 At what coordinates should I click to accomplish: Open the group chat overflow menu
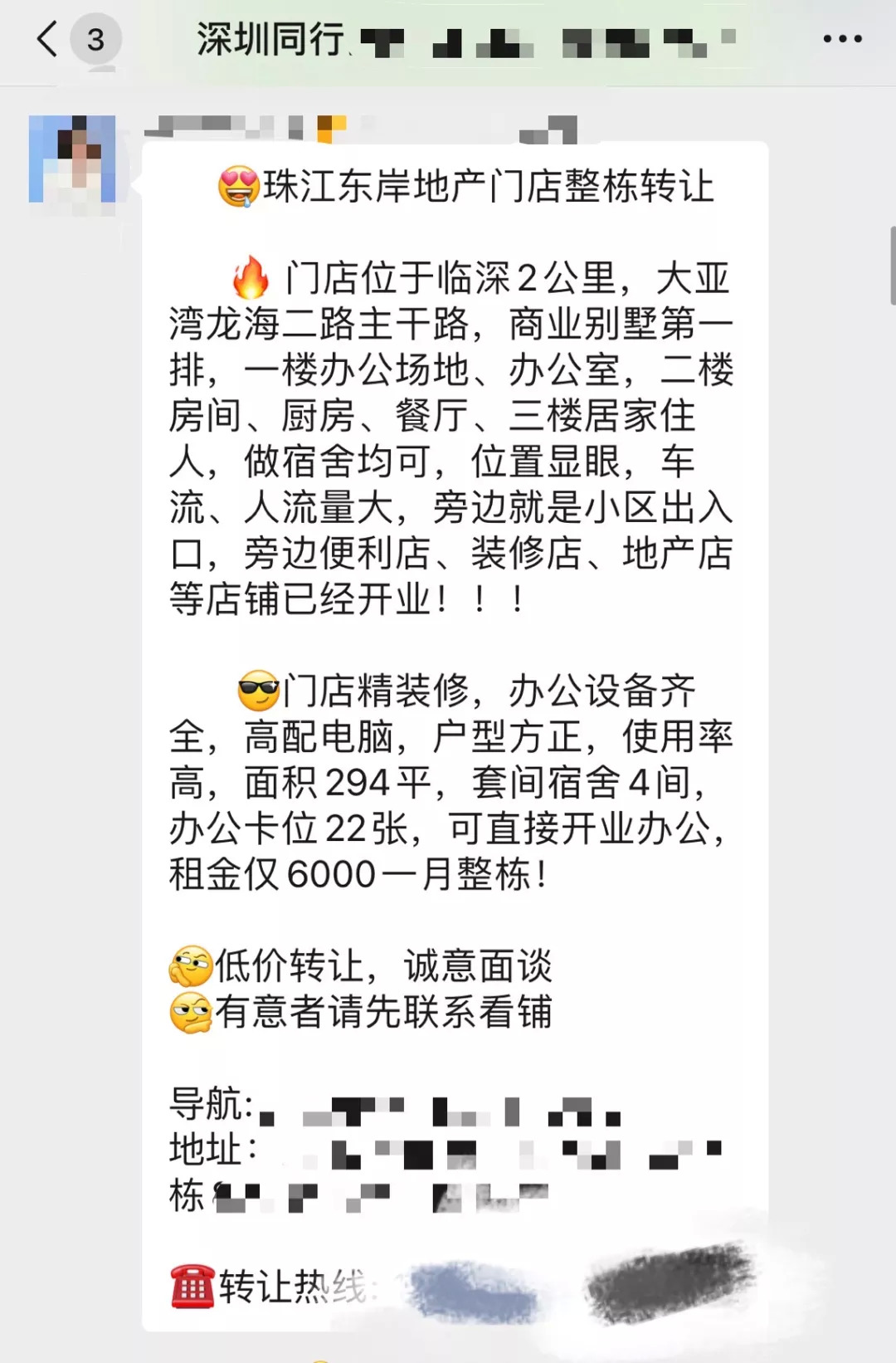coord(842,39)
